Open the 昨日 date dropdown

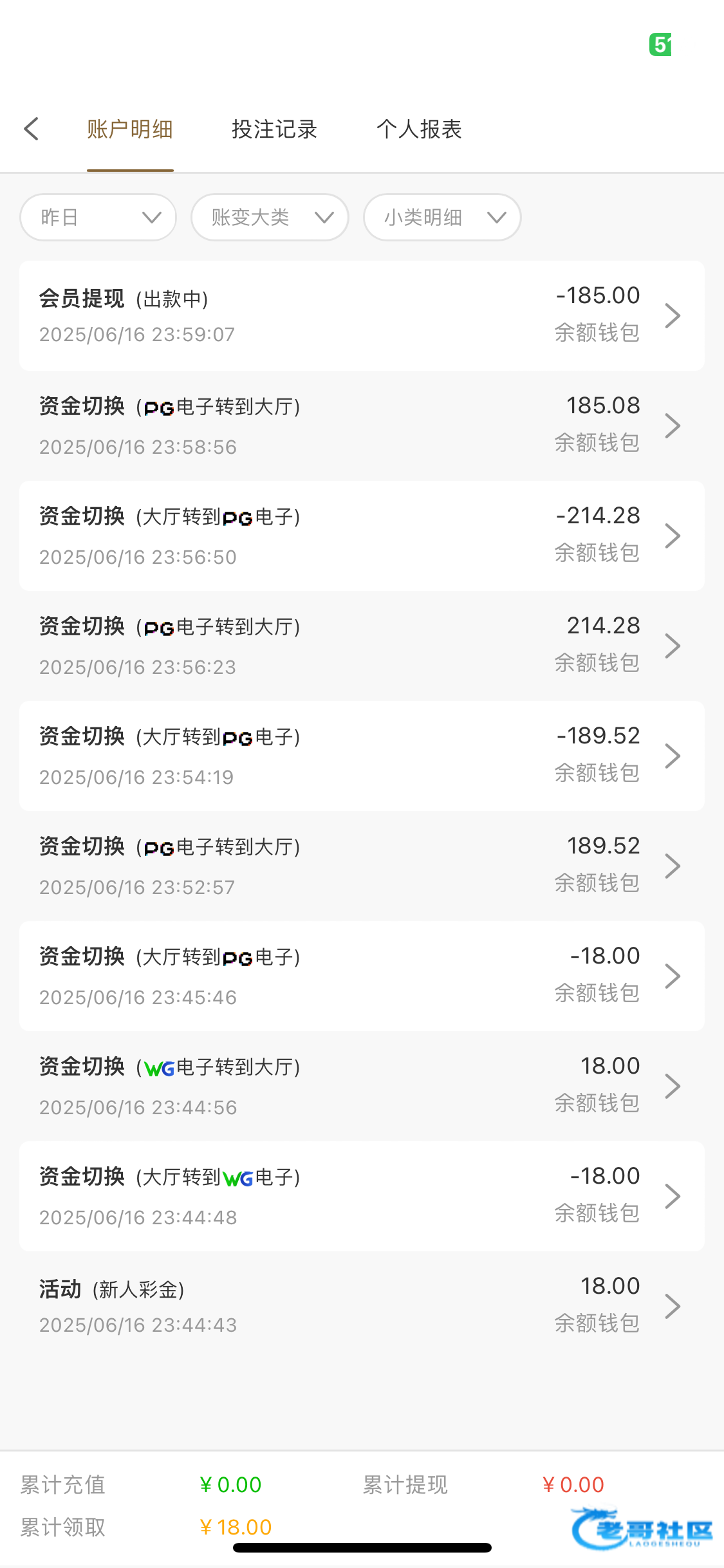98,218
